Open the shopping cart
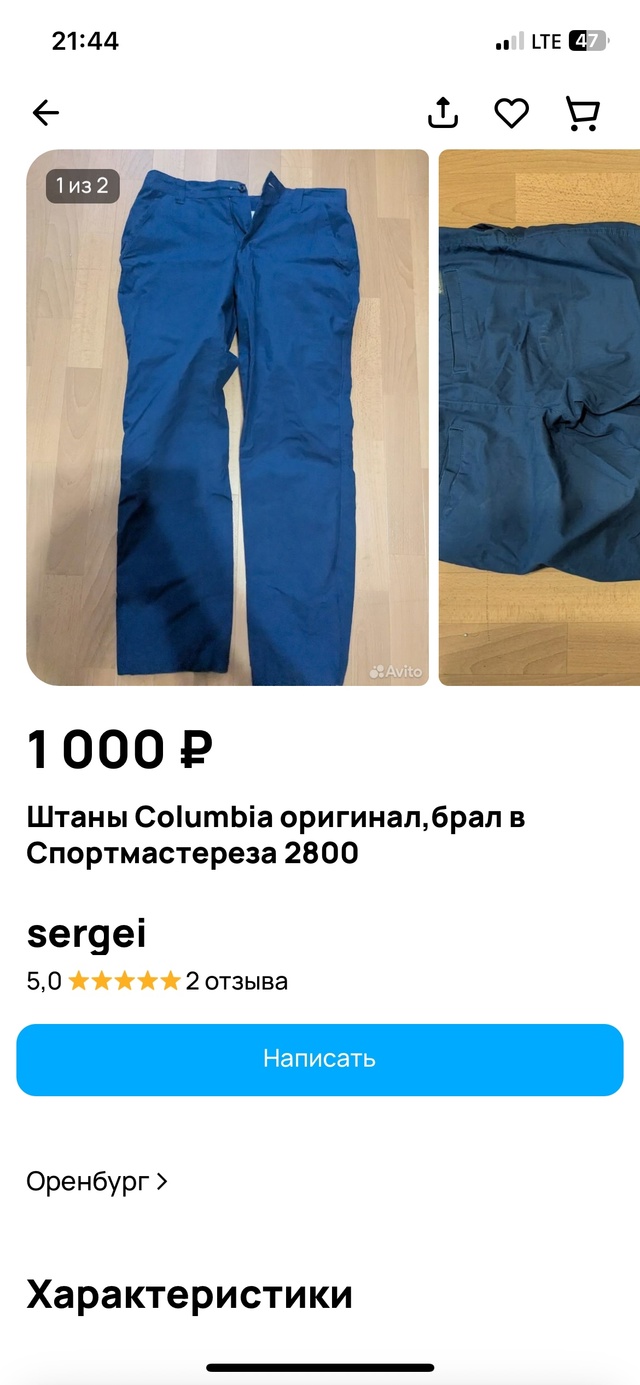This screenshot has height=1385, width=640. 582,113
